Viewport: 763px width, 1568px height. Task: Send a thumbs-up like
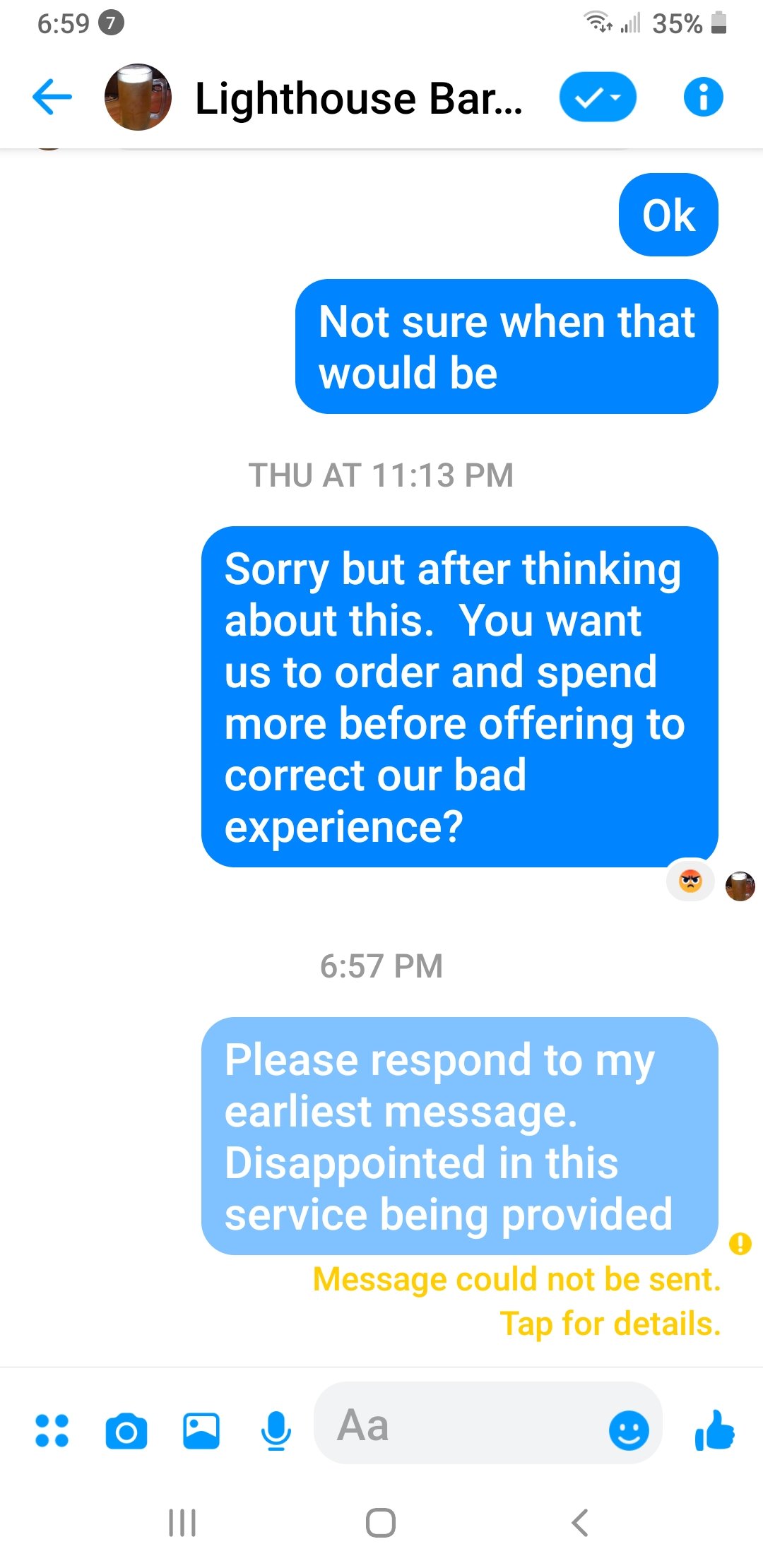pyautogui.click(x=715, y=1431)
